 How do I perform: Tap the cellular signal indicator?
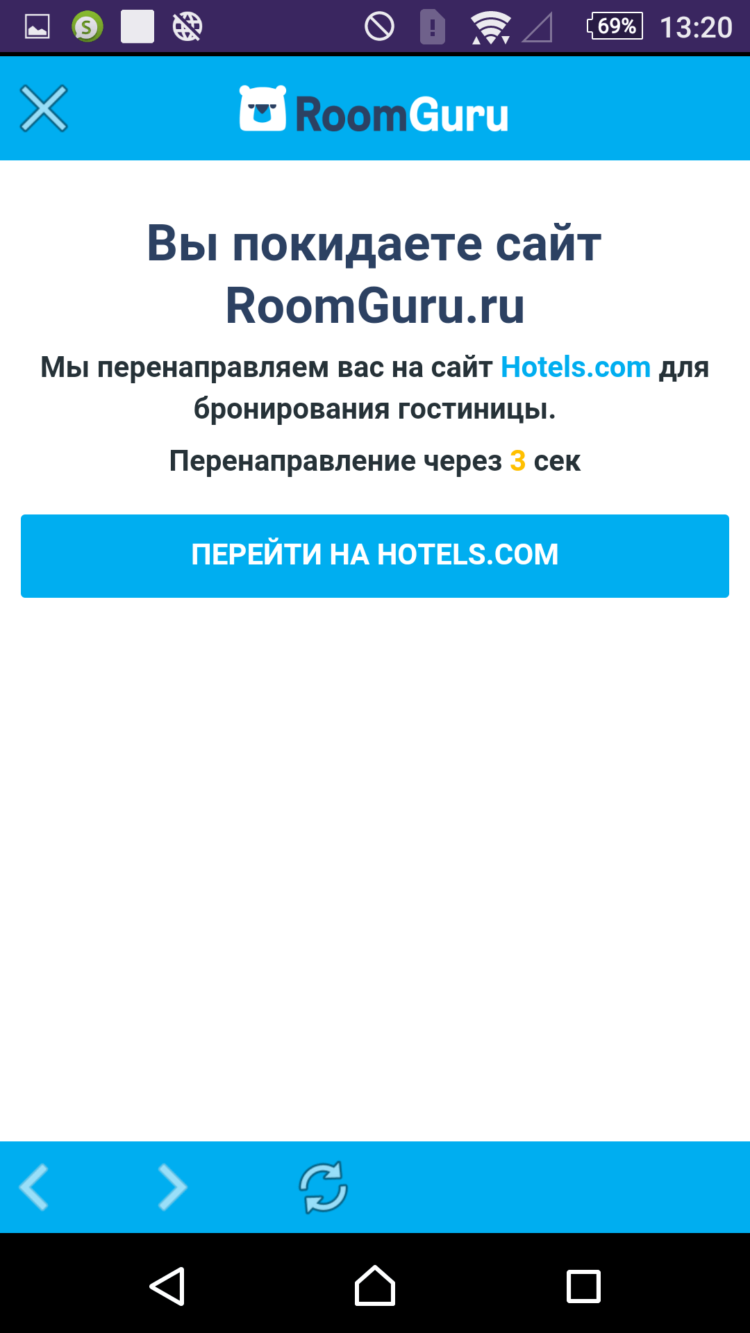click(537, 27)
